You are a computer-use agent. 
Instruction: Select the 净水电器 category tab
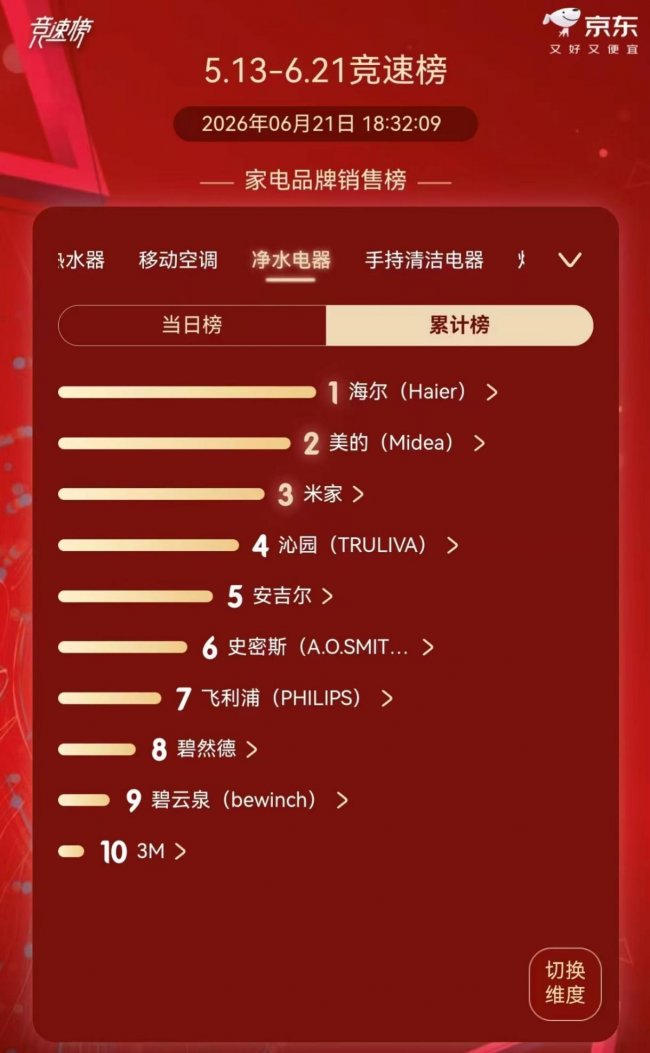(291, 260)
